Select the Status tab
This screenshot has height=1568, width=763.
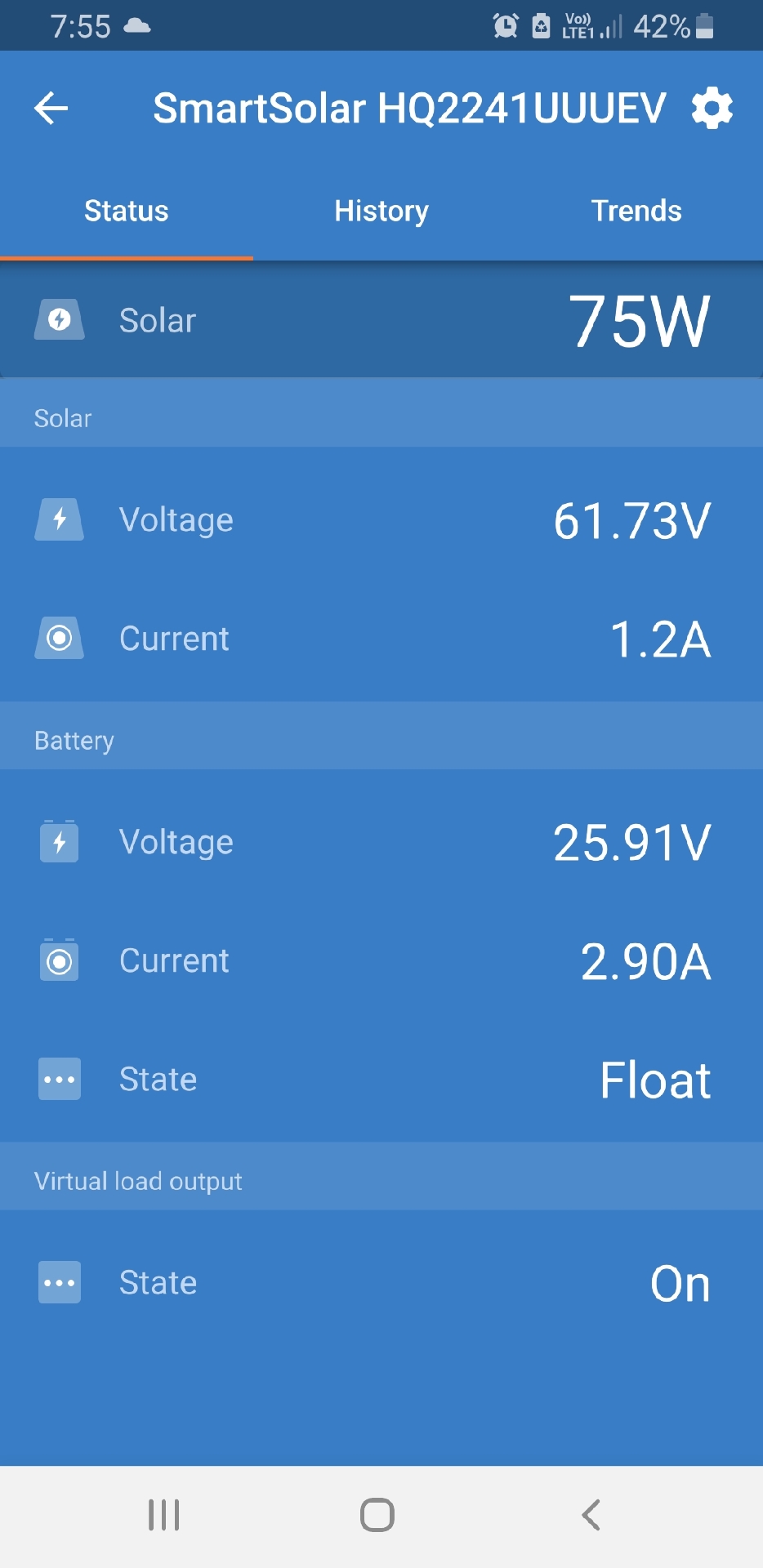point(127,211)
